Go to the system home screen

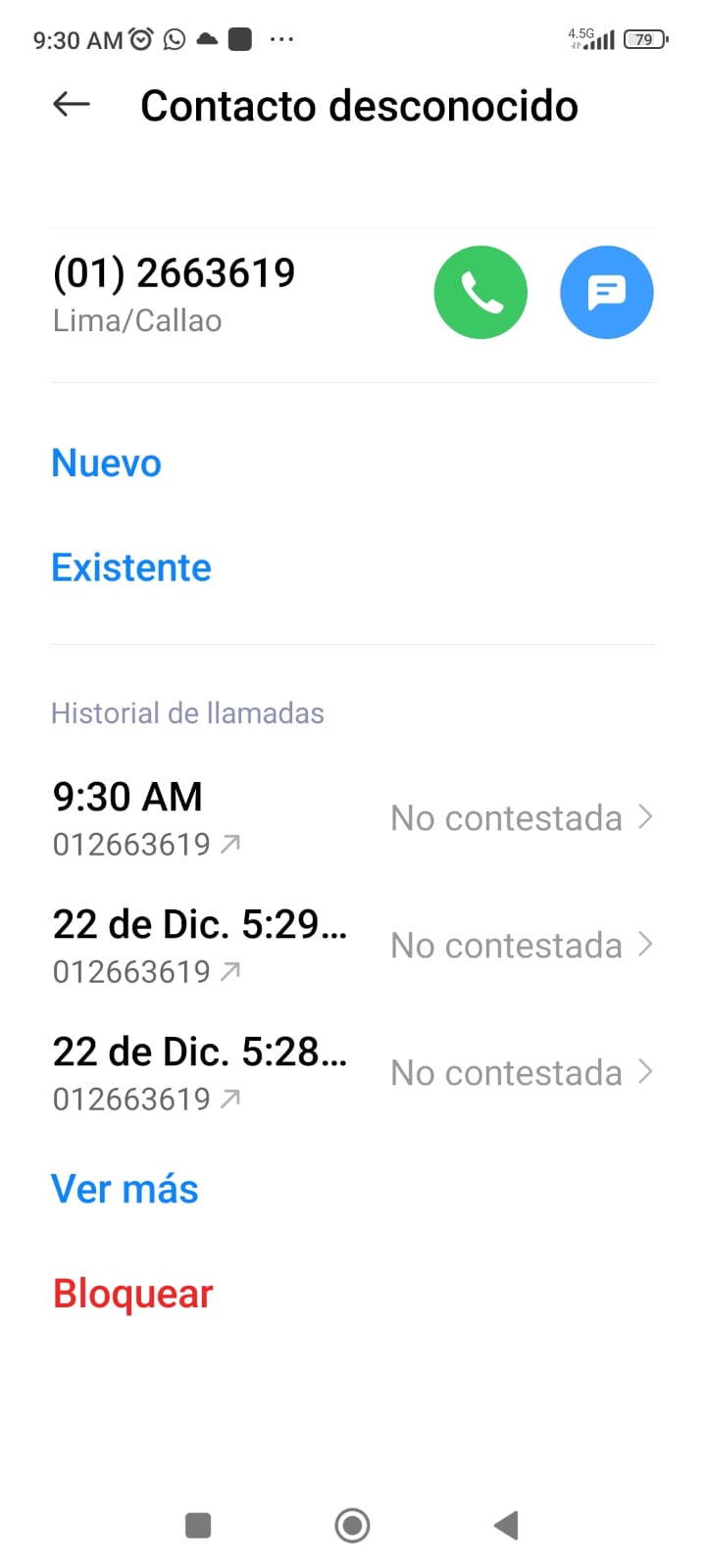click(x=352, y=1525)
